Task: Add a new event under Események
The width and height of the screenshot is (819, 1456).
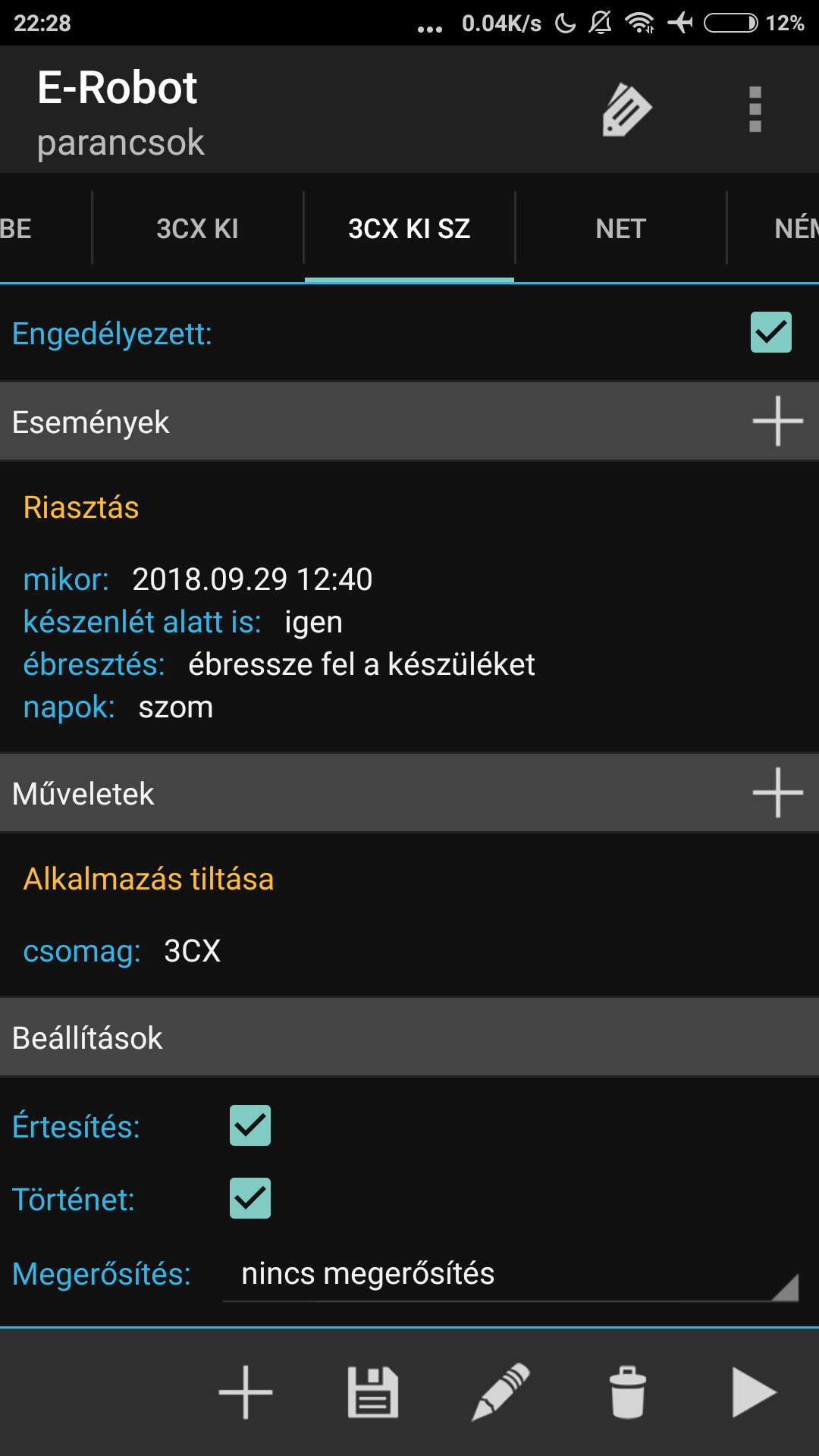Action: click(x=777, y=421)
